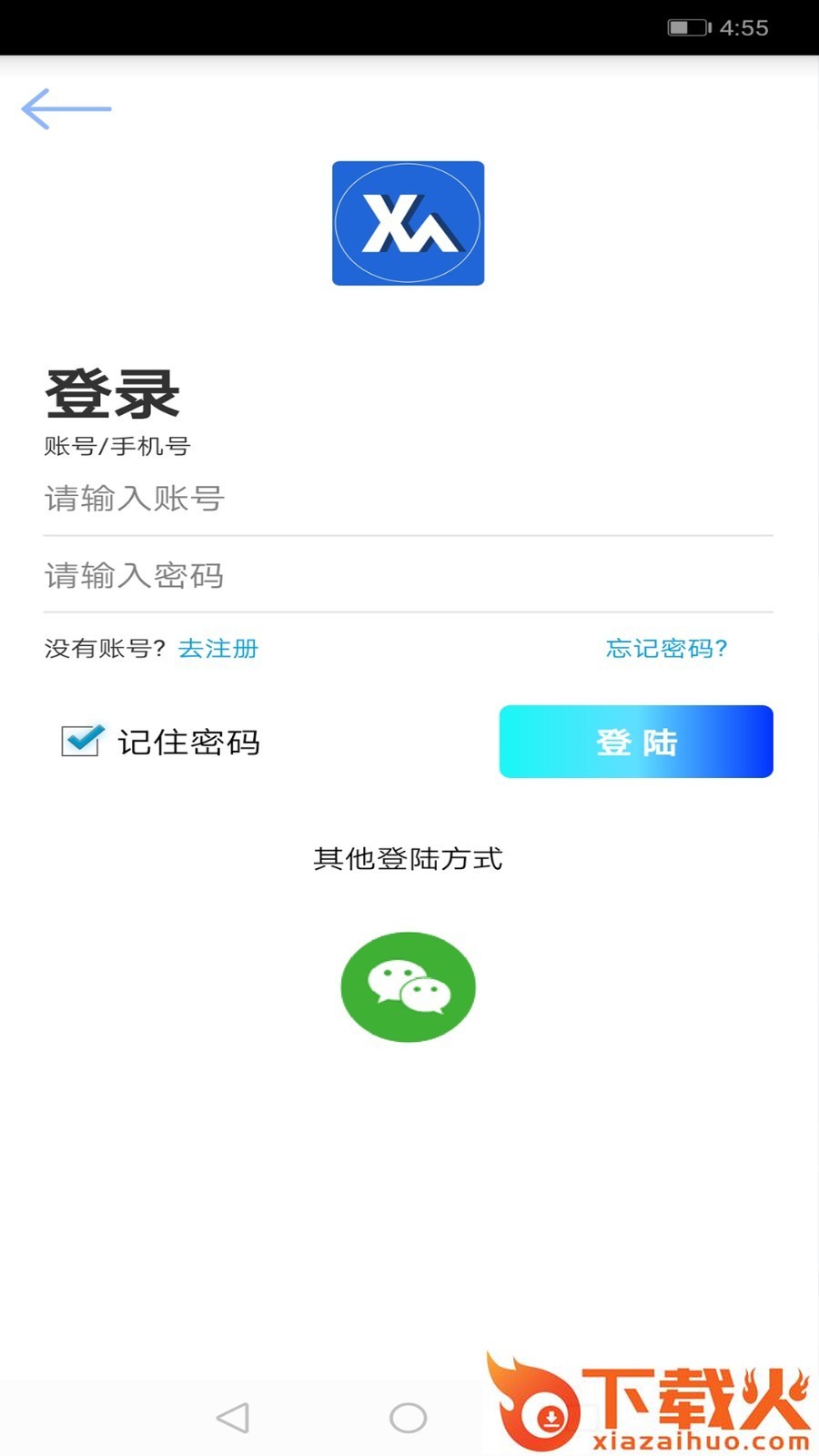Tap the green WeChat chat bubbles icon
The height and width of the screenshot is (1456, 819).
pos(408,986)
